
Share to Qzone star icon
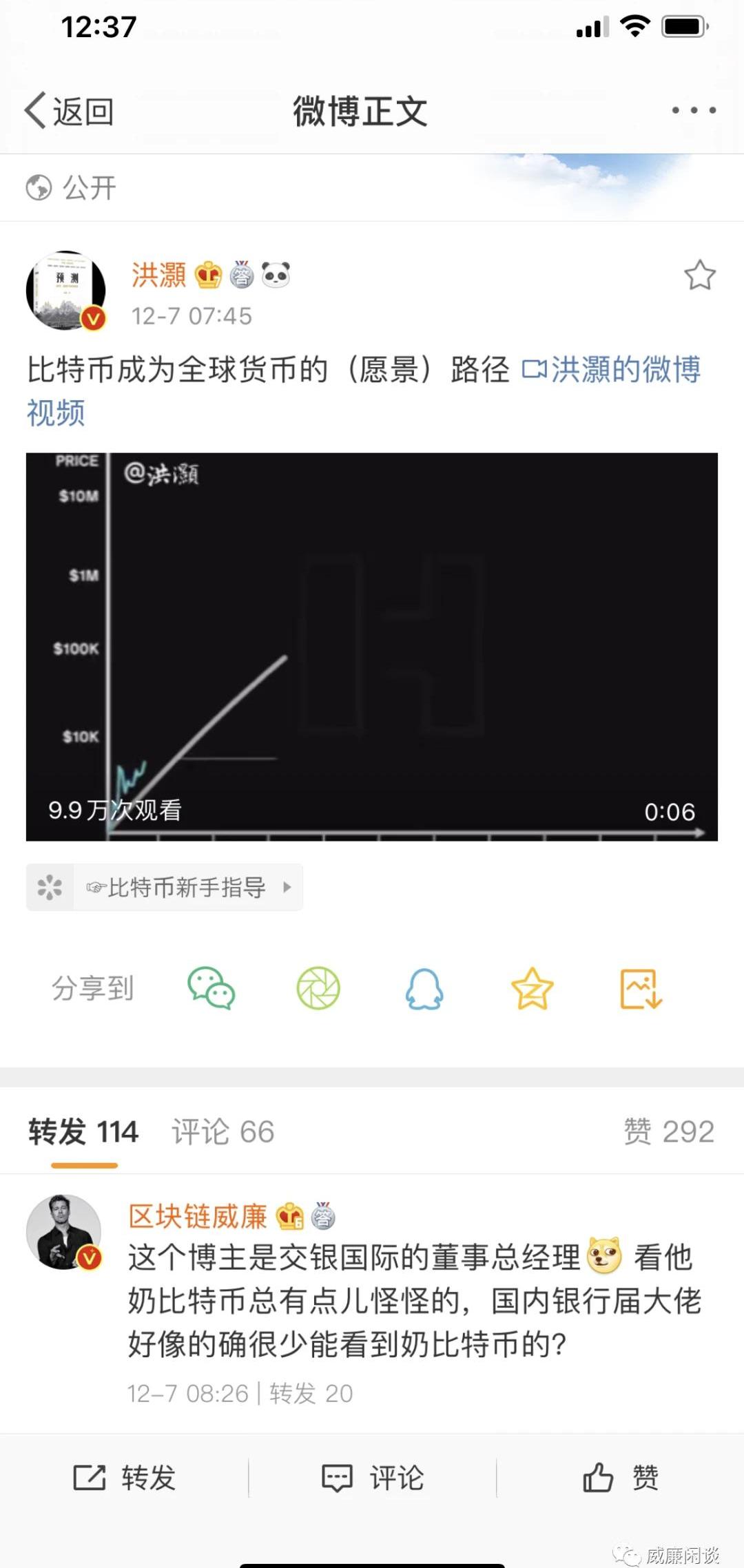532,989
